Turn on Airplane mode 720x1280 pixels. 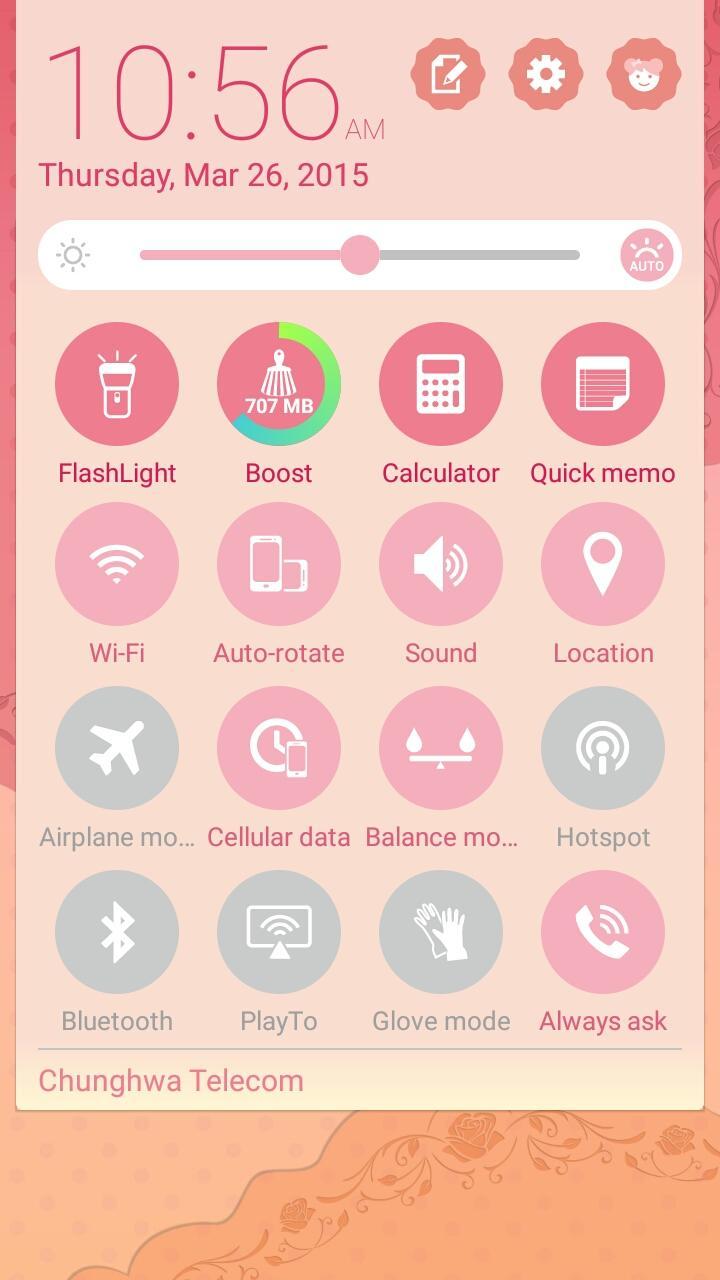click(117, 747)
